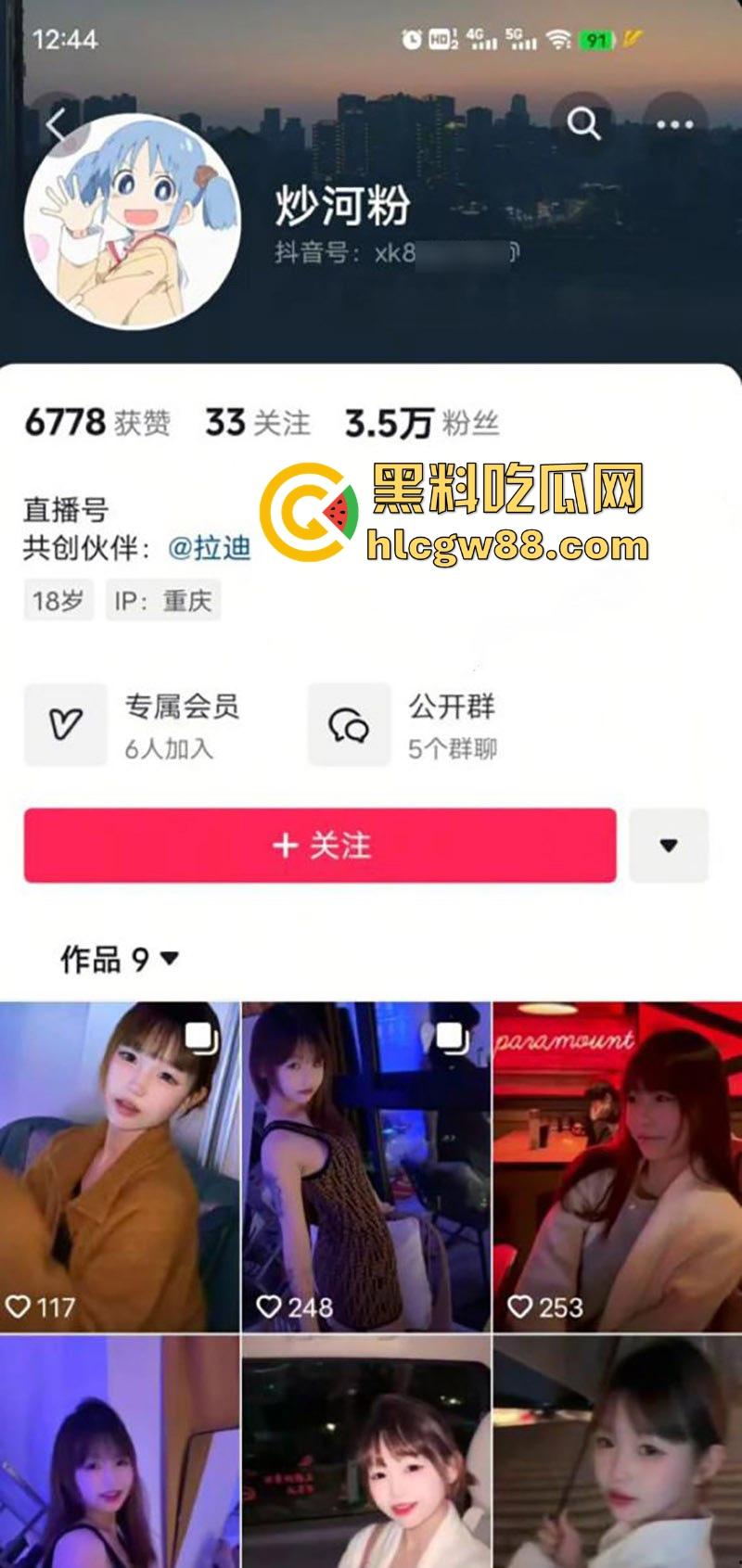Open the 作品 9 sort dropdown
Screen dimensions: 742x1568
[170, 962]
